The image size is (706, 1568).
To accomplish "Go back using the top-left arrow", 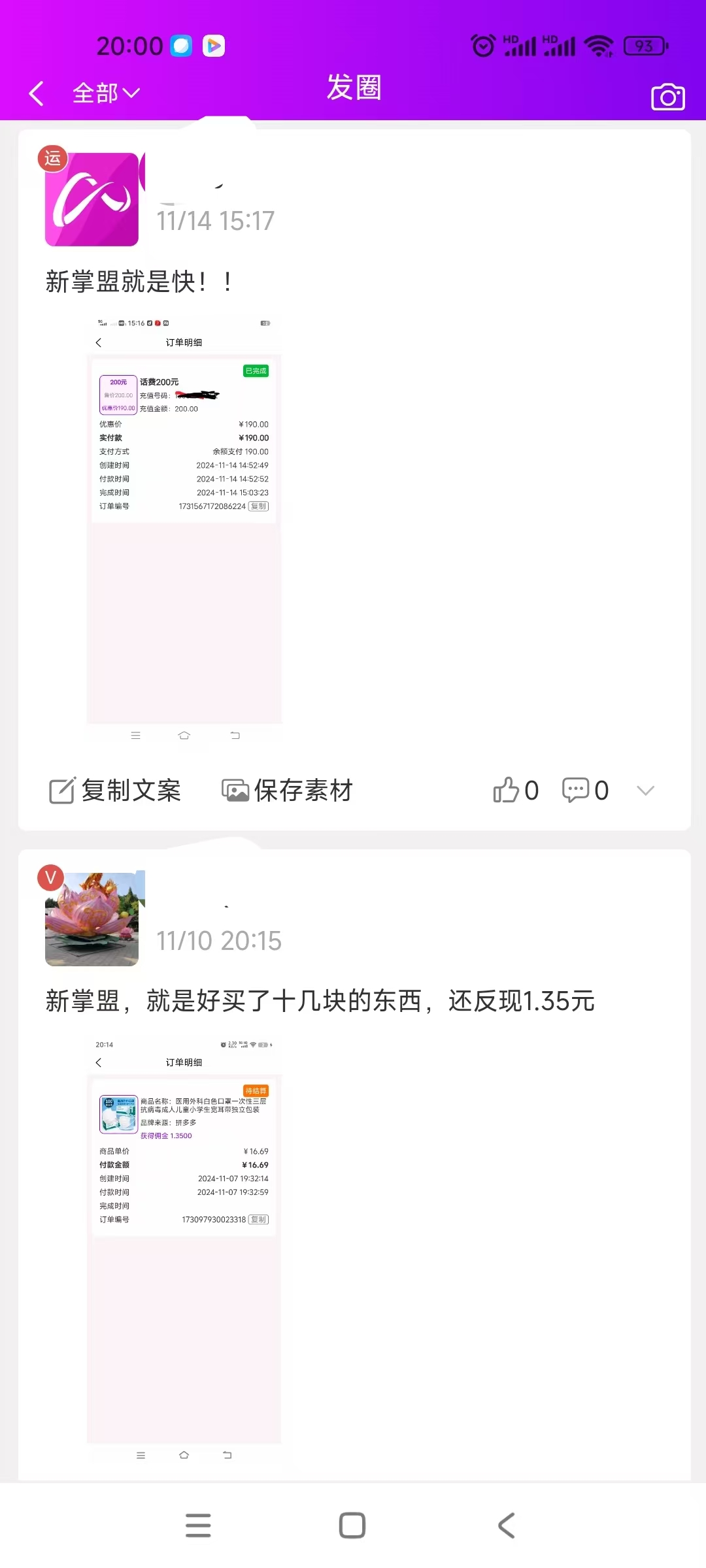I will (37, 93).
